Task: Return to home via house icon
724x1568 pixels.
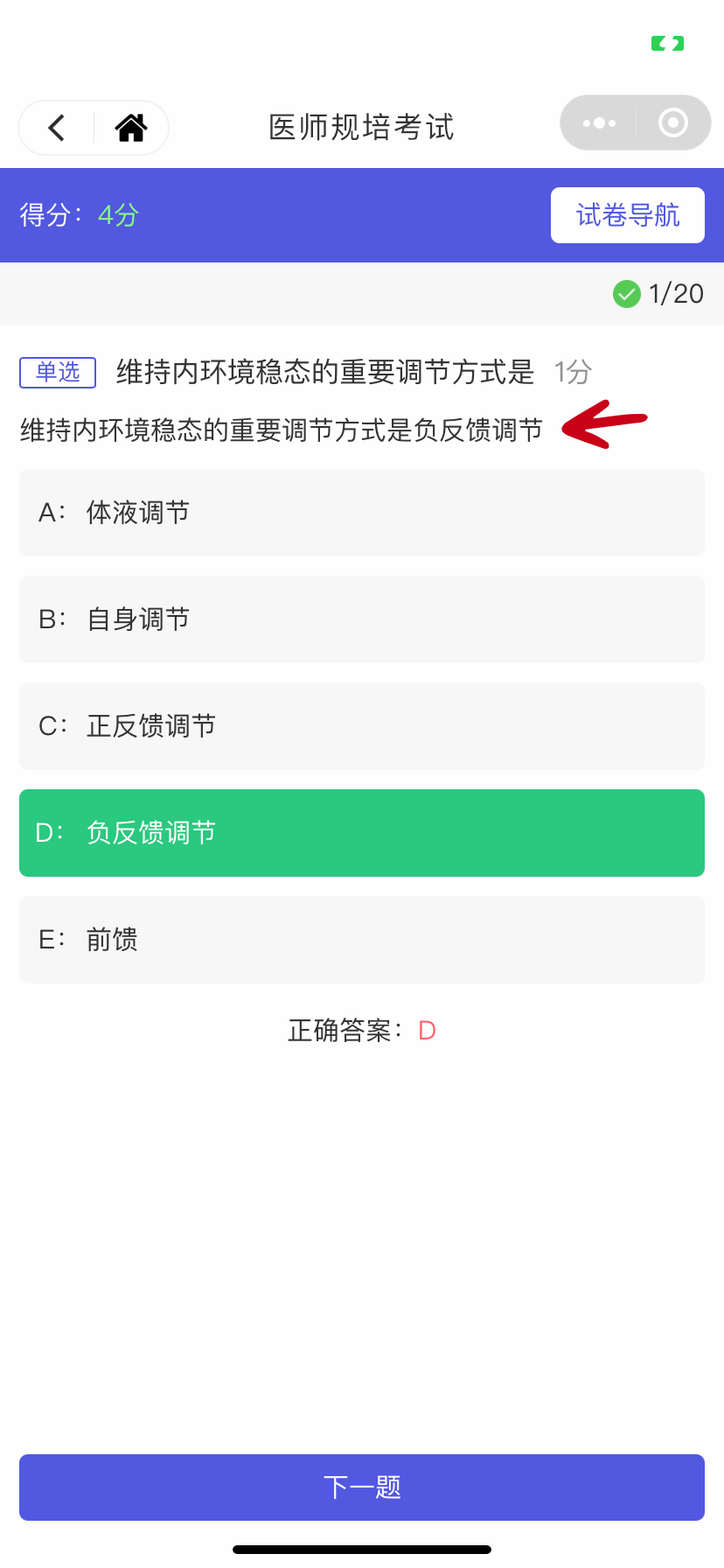Action: point(131,128)
